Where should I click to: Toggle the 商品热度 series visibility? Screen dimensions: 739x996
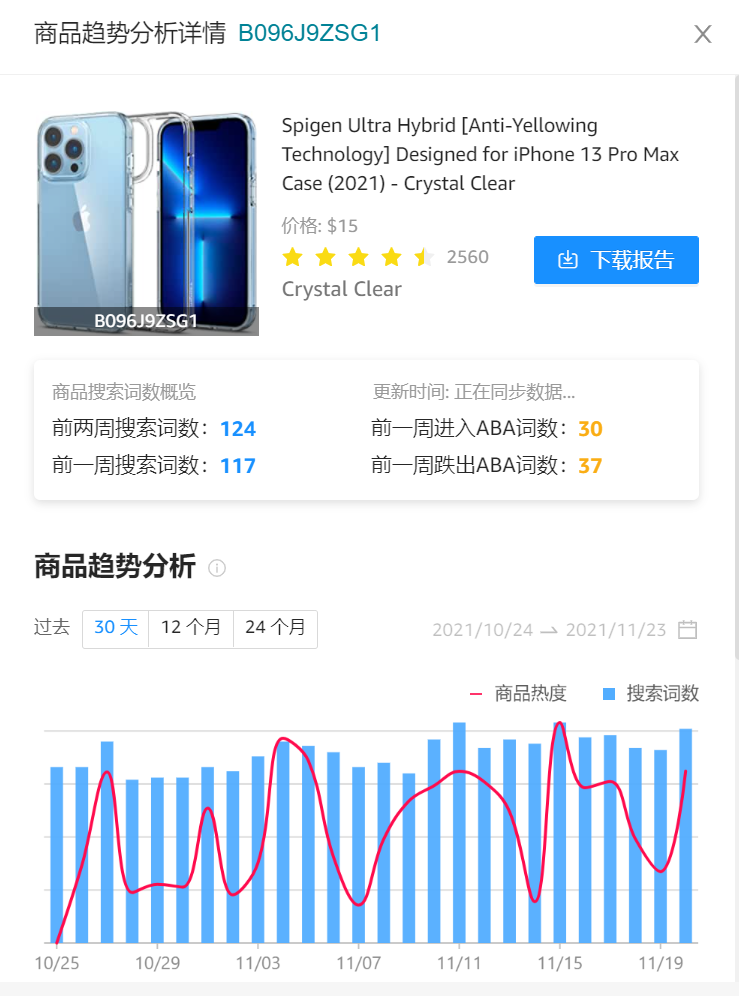pyautogui.click(x=530, y=692)
